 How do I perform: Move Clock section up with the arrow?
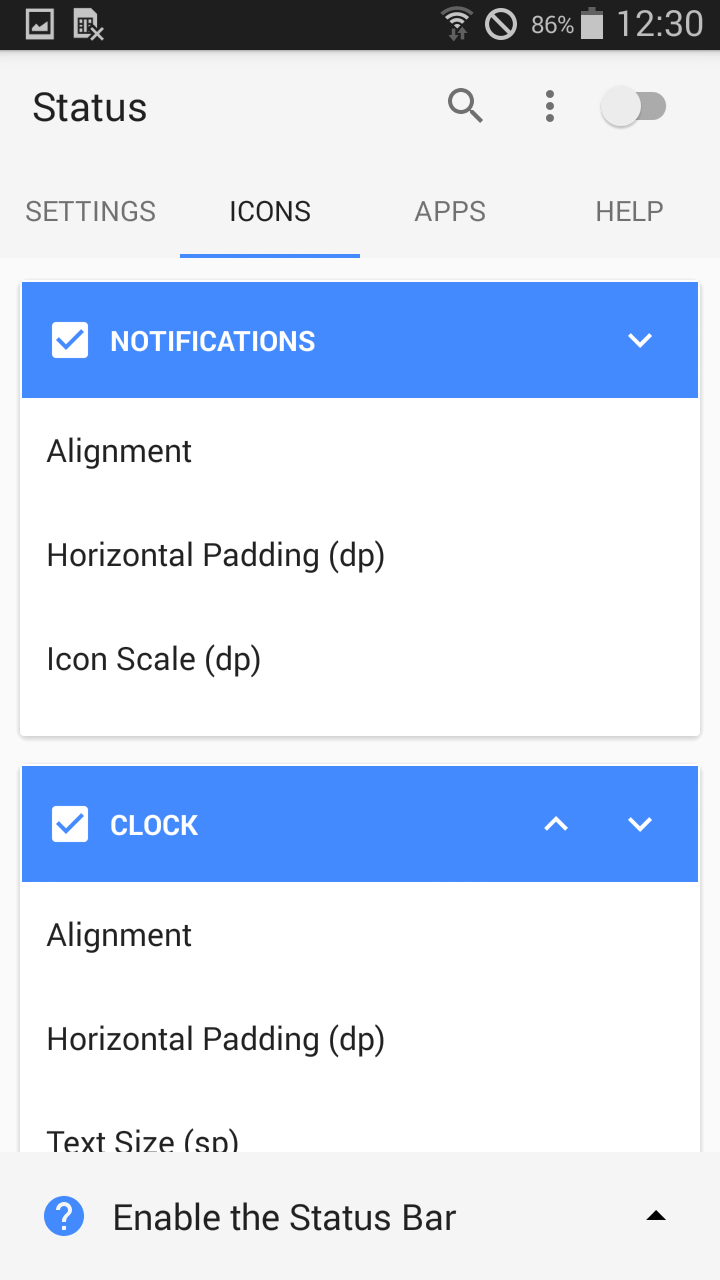pyautogui.click(x=556, y=825)
